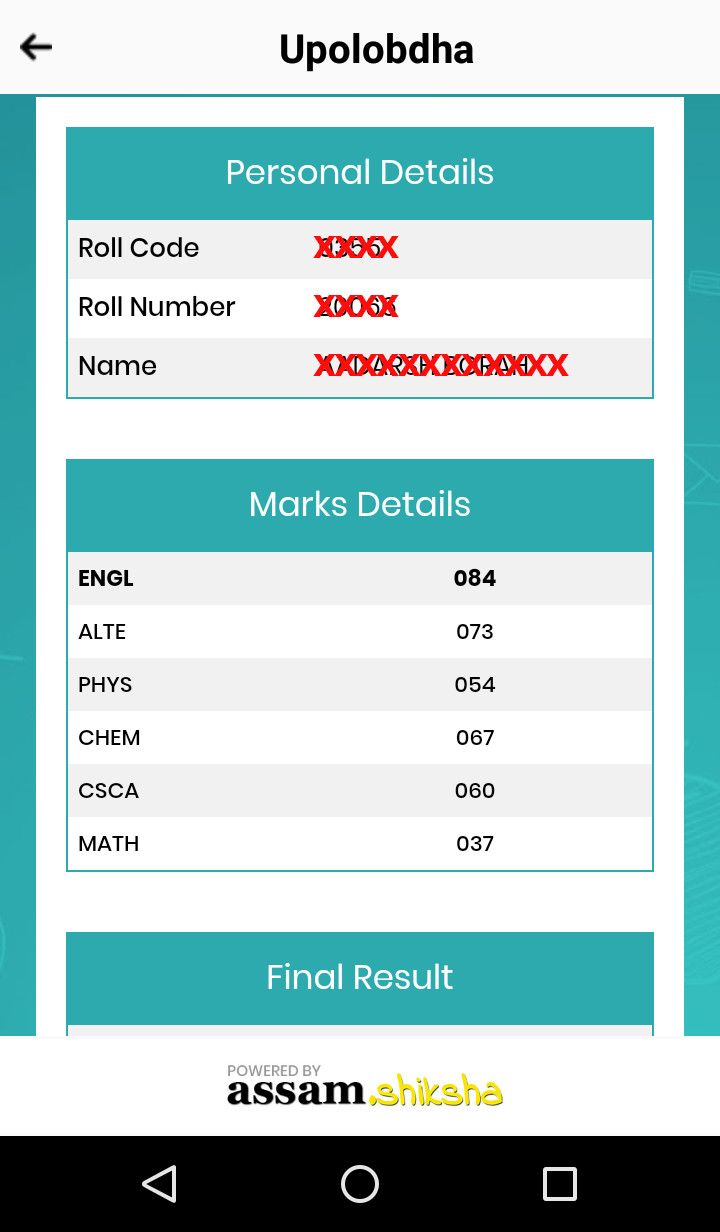Open the recent apps overview
720x1232 pixels.
560,1184
